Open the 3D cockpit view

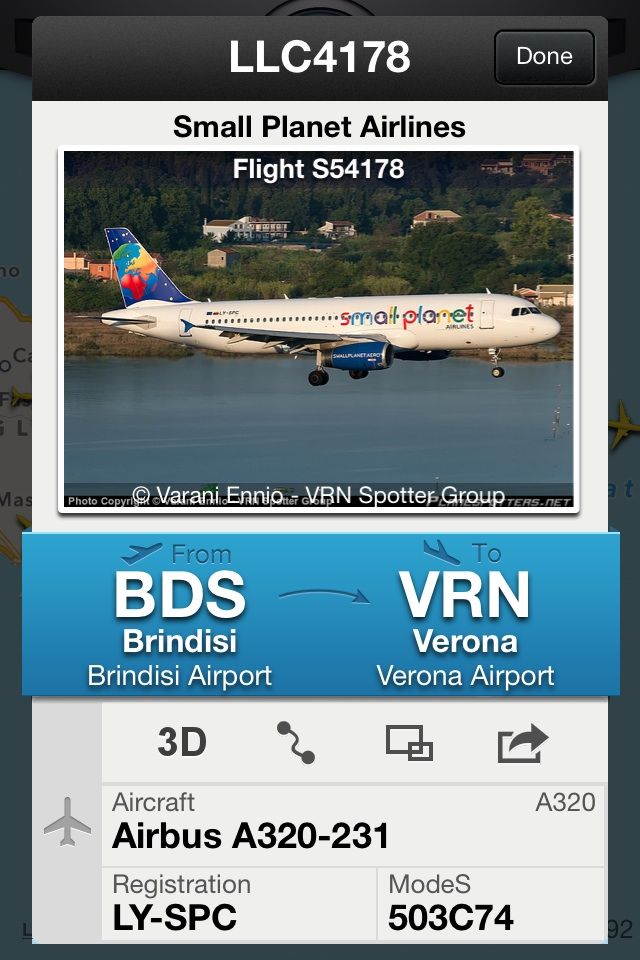click(x=182, y=743)
